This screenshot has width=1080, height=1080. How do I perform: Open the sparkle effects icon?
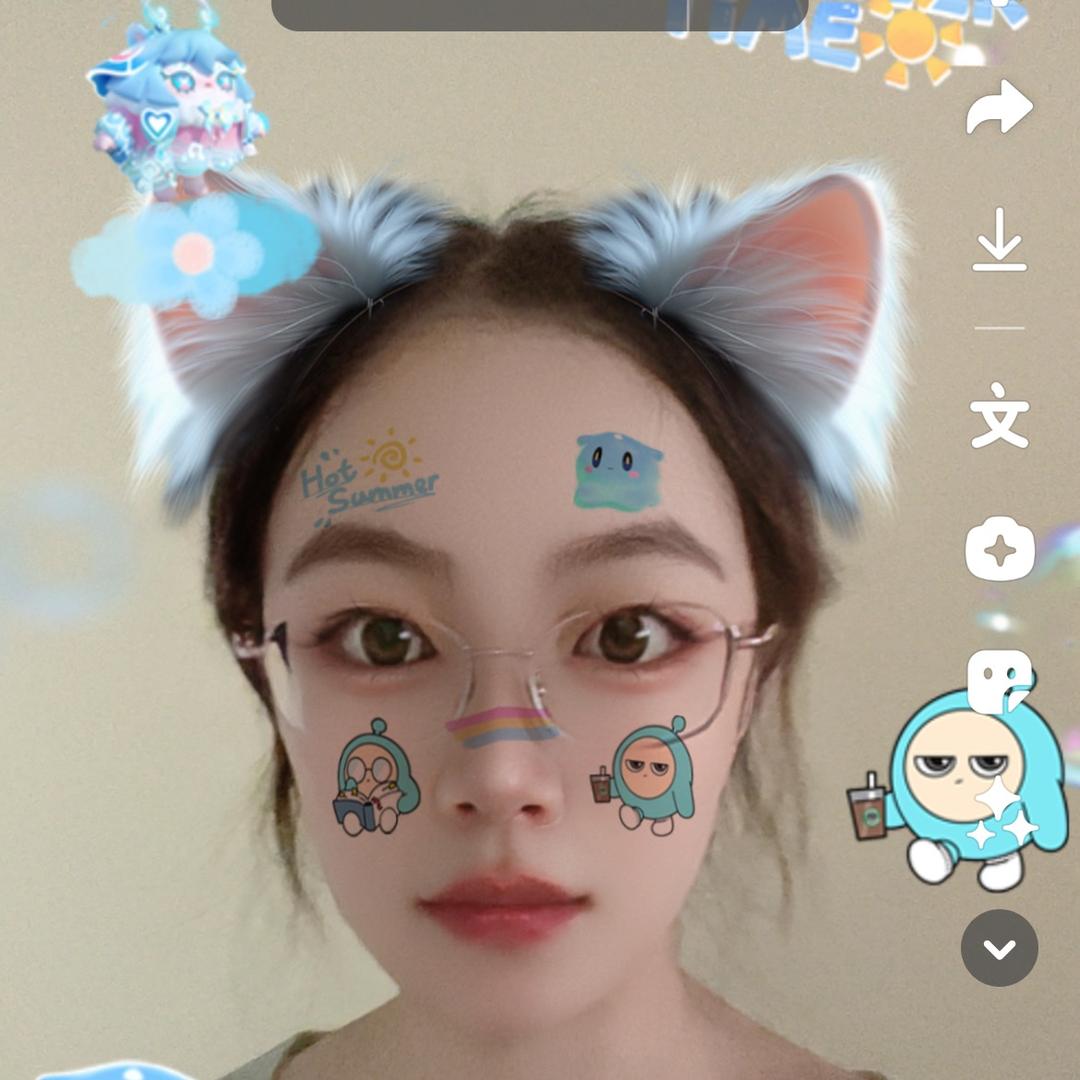coord(1000,548)
